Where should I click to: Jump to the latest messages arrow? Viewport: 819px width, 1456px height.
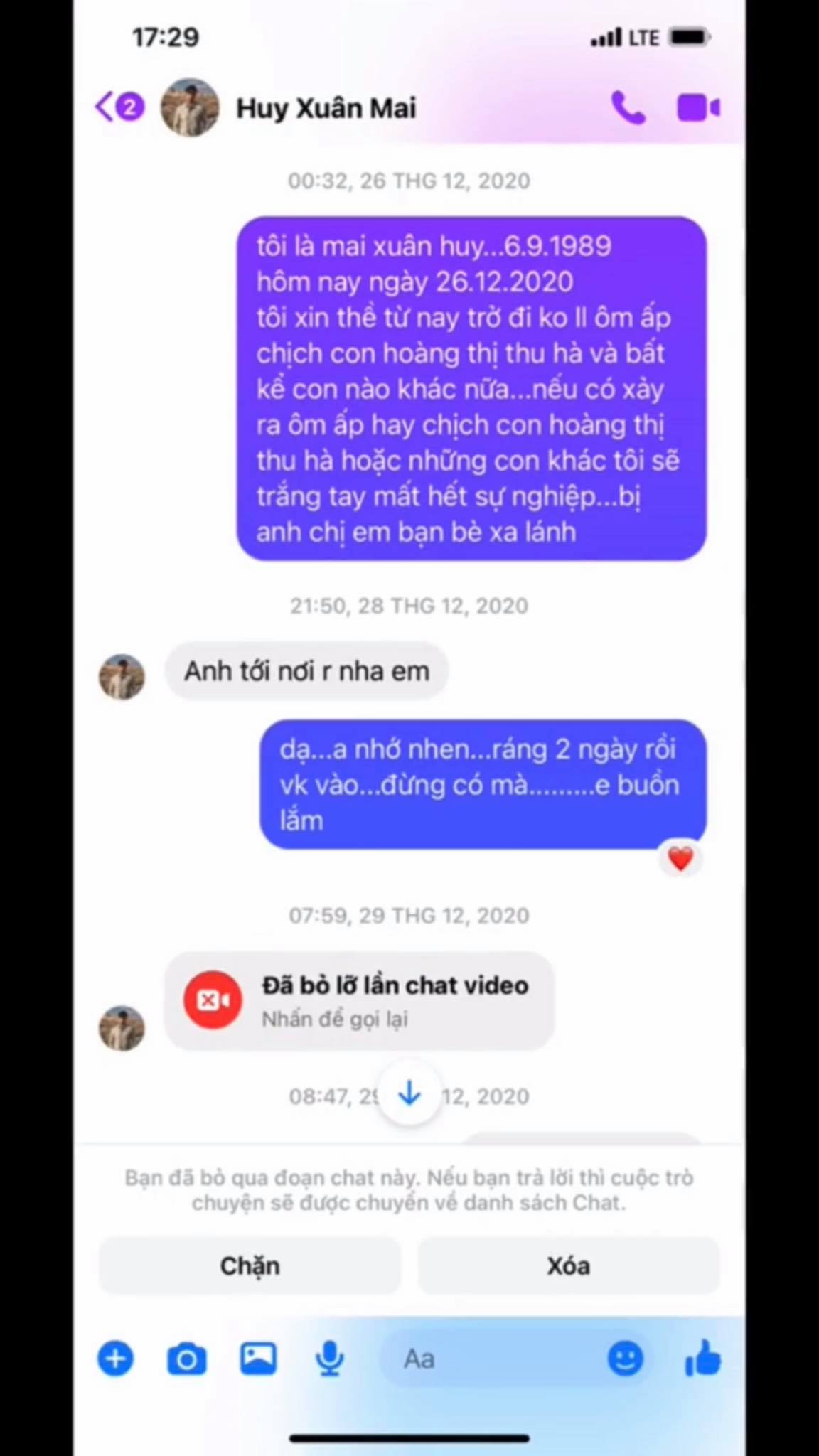[409, 1093]
